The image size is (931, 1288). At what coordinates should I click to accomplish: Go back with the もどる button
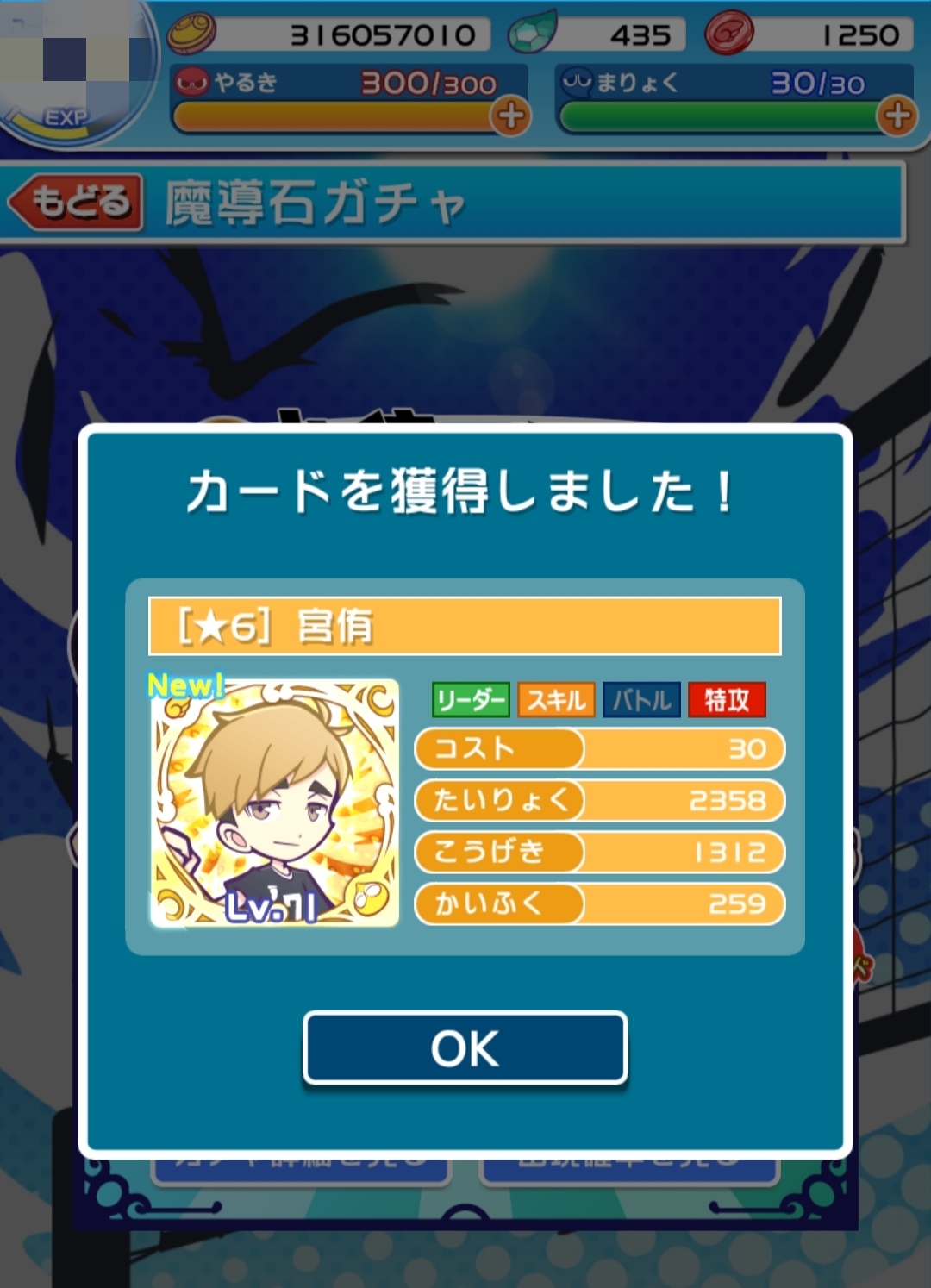(76, 203)
